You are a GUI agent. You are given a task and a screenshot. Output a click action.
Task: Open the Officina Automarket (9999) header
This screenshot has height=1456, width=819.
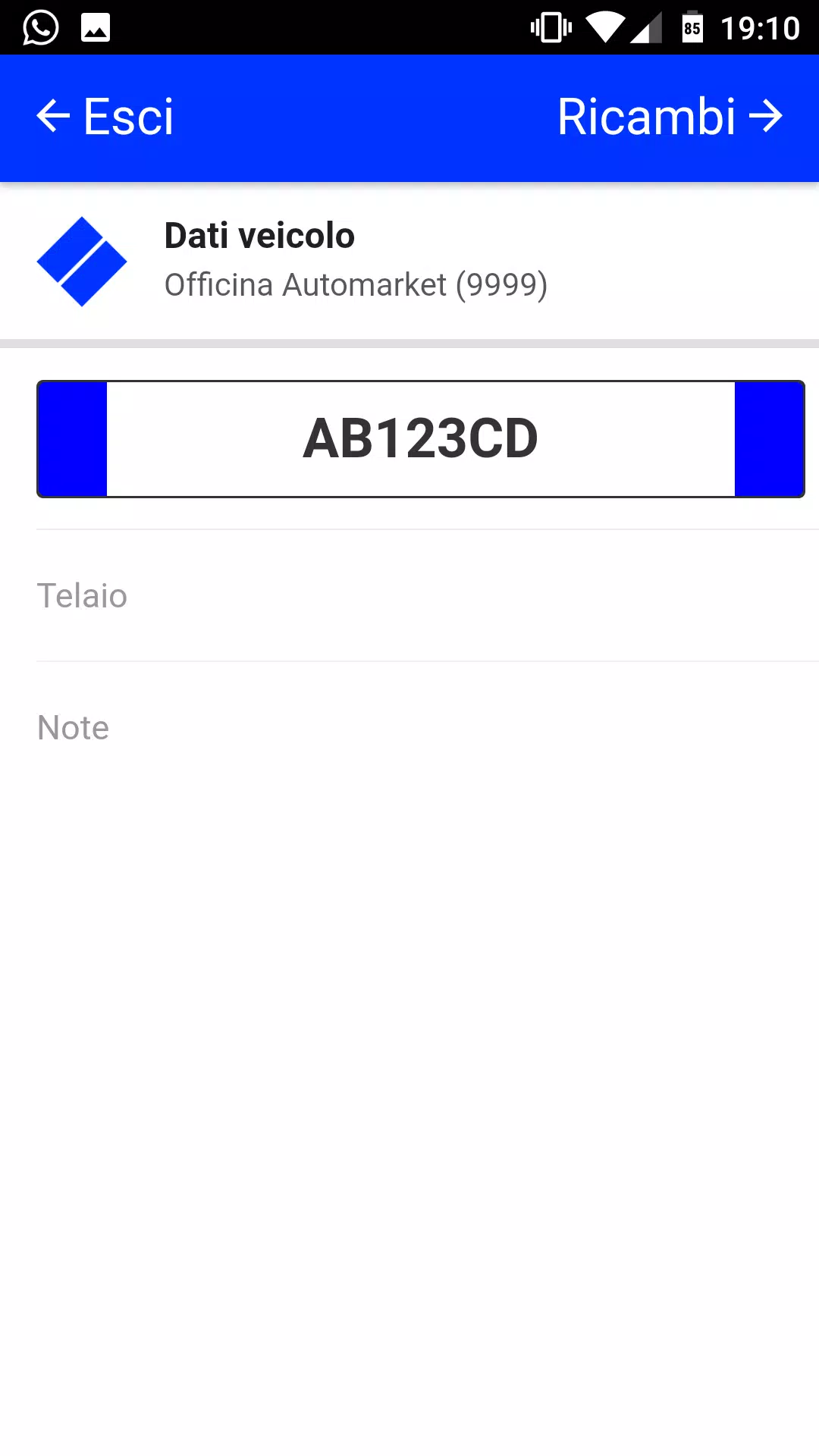tap(356, 286)
